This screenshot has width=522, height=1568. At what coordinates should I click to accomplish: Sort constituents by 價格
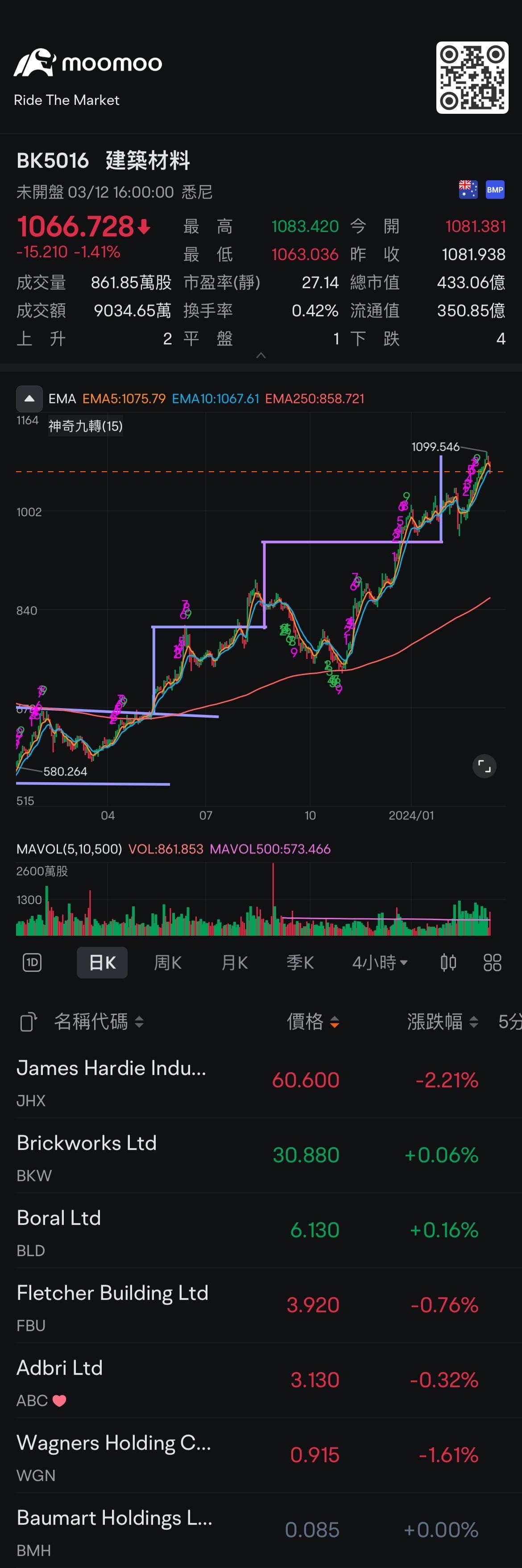pos(313,1021)
